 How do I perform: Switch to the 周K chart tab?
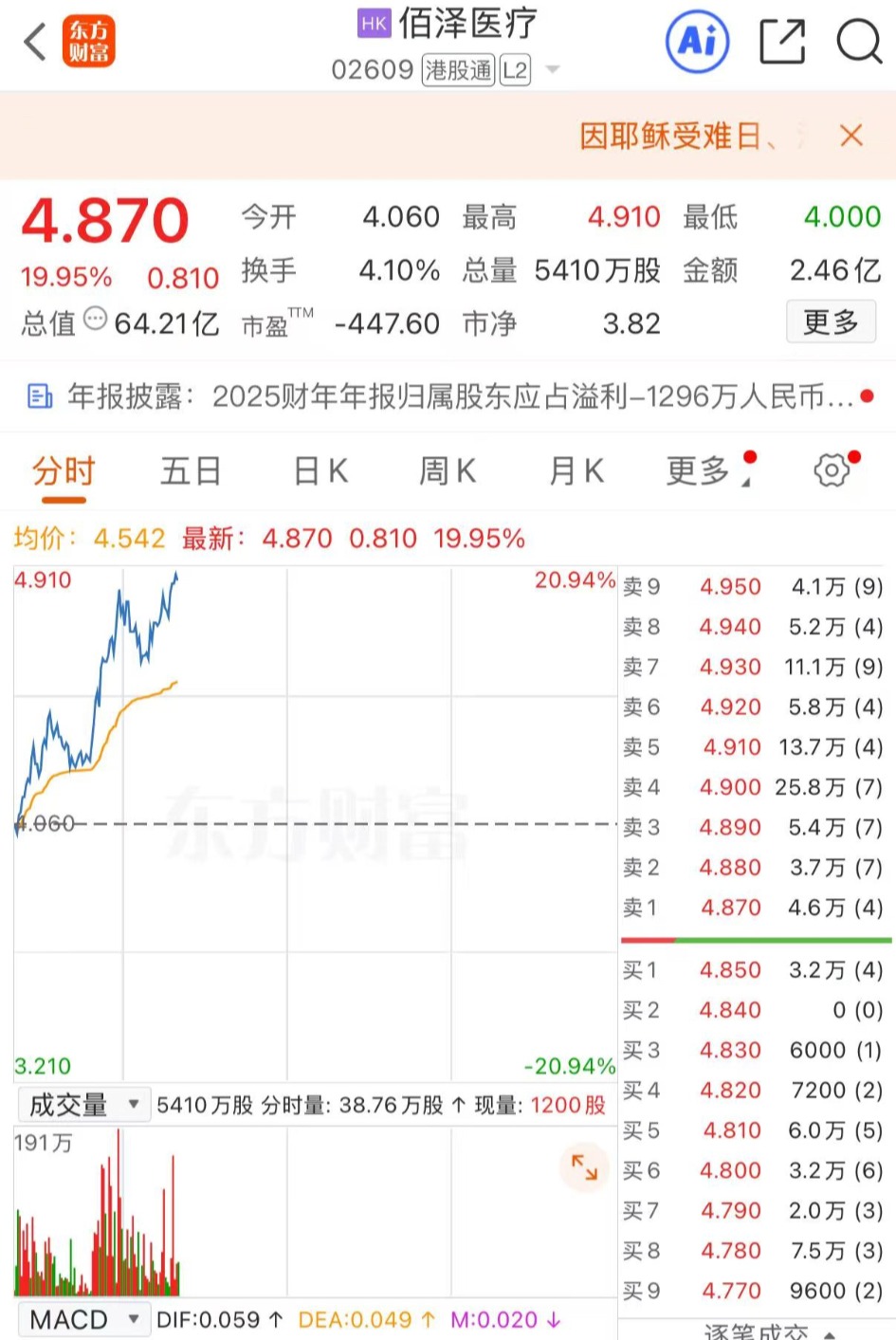[448, 471]
